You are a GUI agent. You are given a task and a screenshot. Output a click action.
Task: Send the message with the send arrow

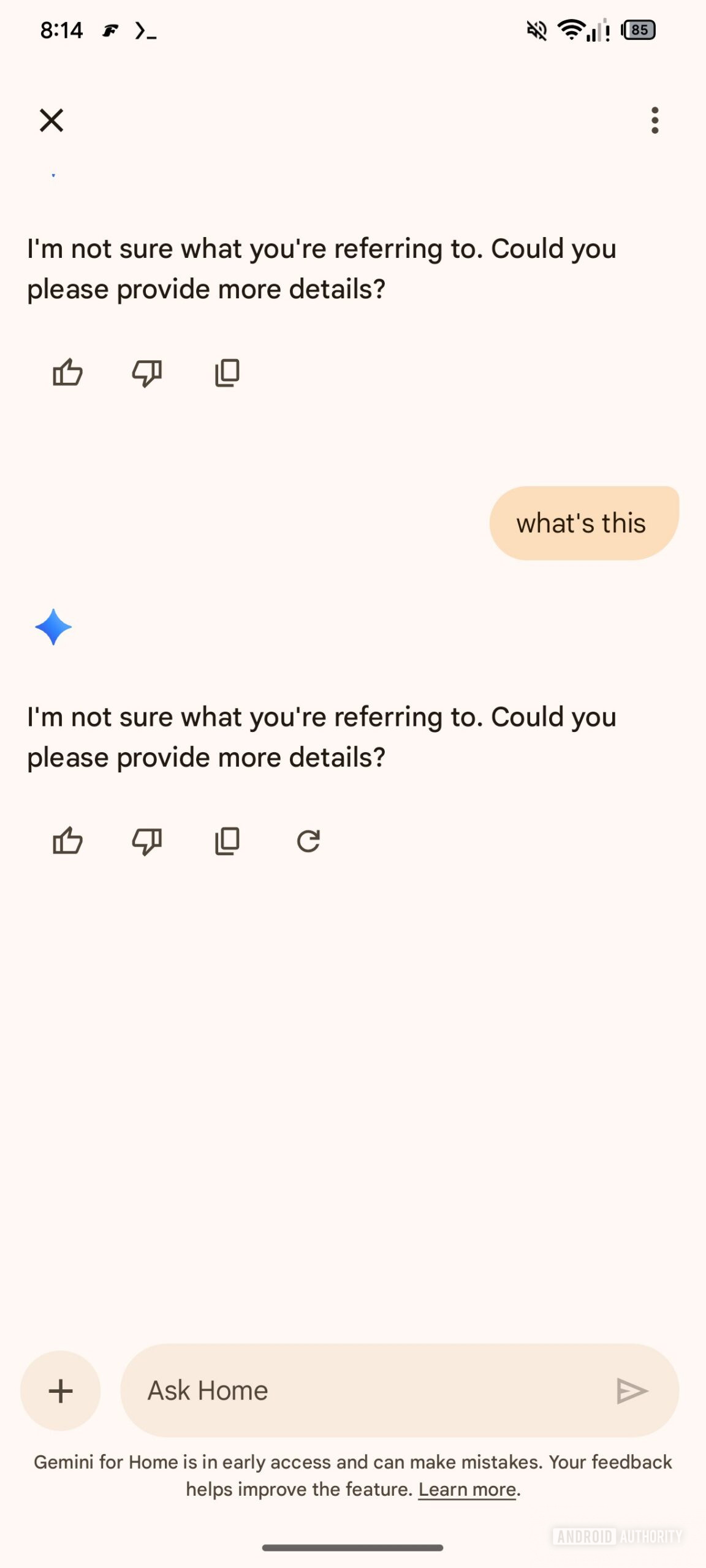click(634, 1390)
